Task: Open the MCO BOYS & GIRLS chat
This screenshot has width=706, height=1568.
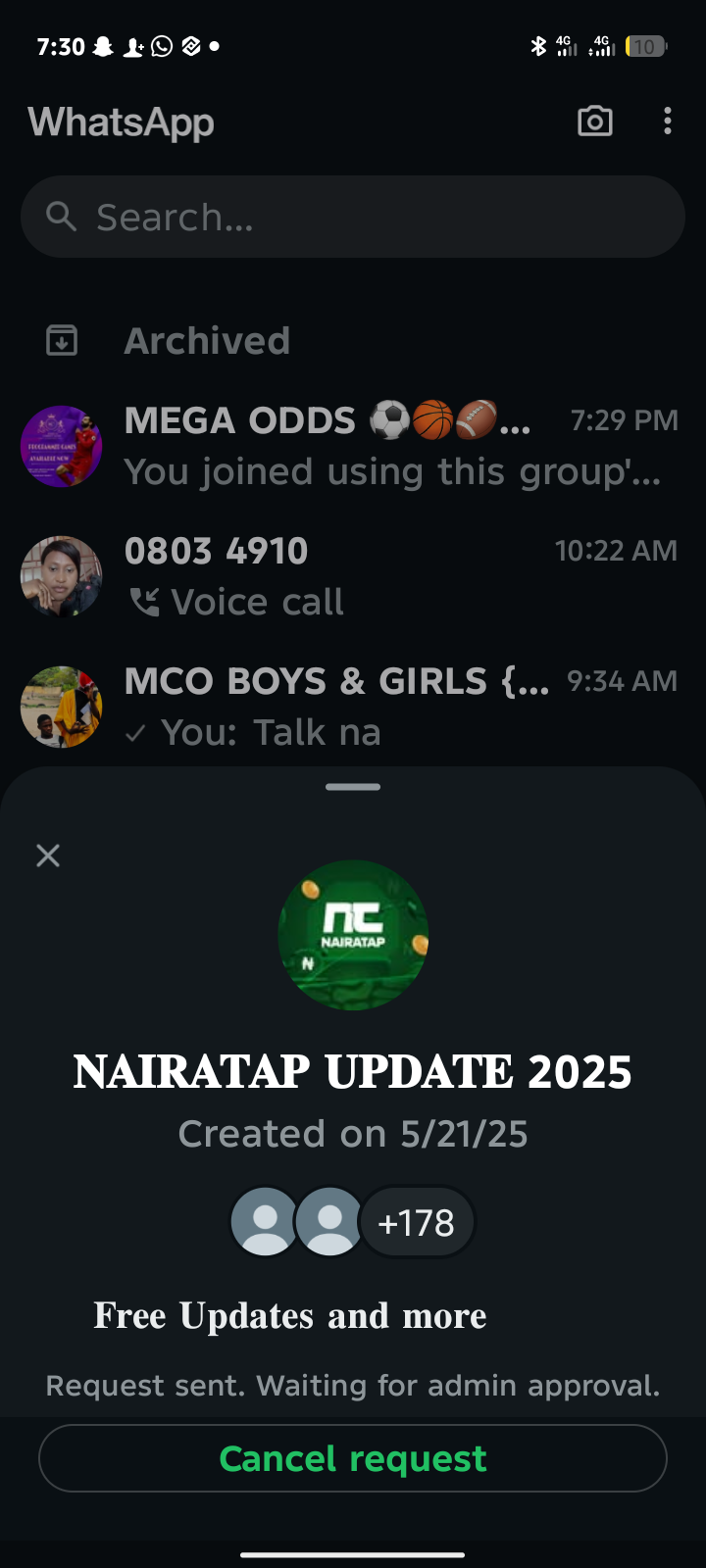Action: coord(353,707)
